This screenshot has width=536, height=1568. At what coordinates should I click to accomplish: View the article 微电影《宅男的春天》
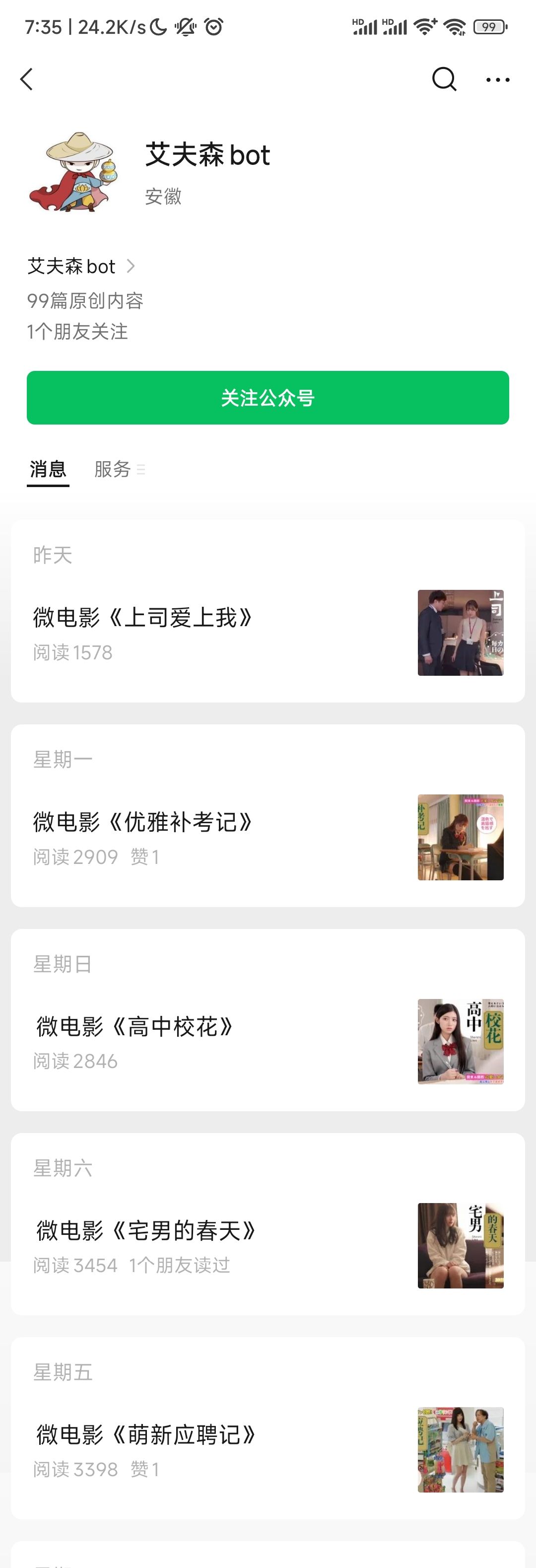(146, 1231)
